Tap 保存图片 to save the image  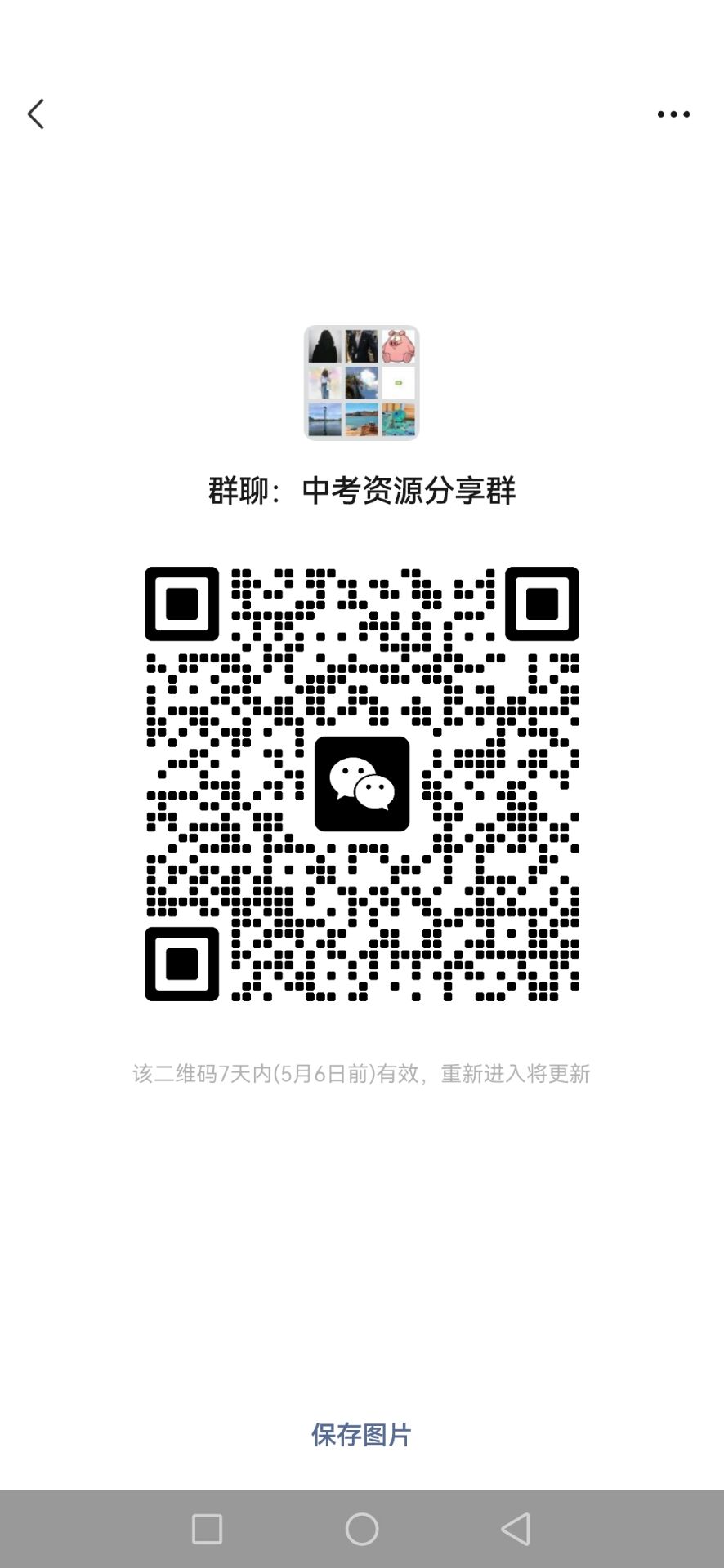coord(361,1434)
